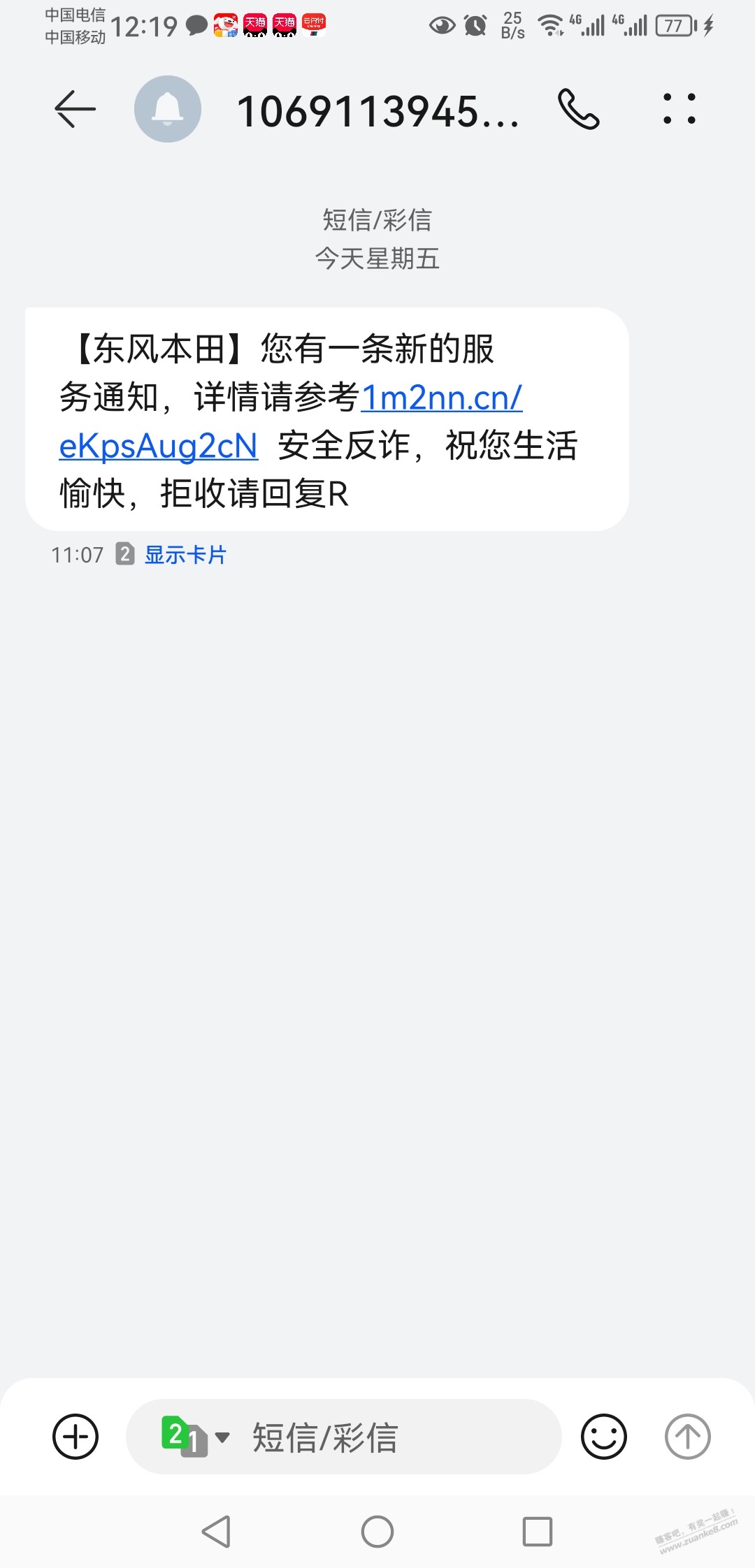Open the sender's contact avatar
The height and width of the screenshot is (1568, 755).
(168, 109)
